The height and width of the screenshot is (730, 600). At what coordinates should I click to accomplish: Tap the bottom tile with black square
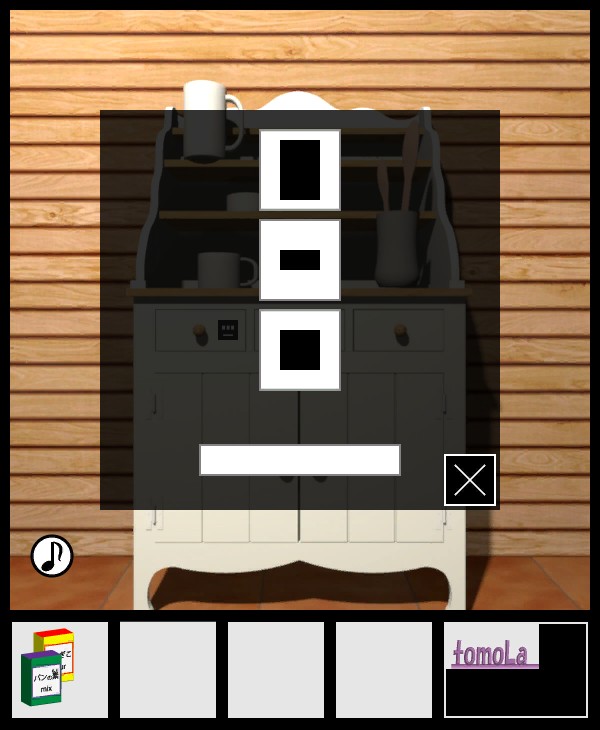coord(300,350)
